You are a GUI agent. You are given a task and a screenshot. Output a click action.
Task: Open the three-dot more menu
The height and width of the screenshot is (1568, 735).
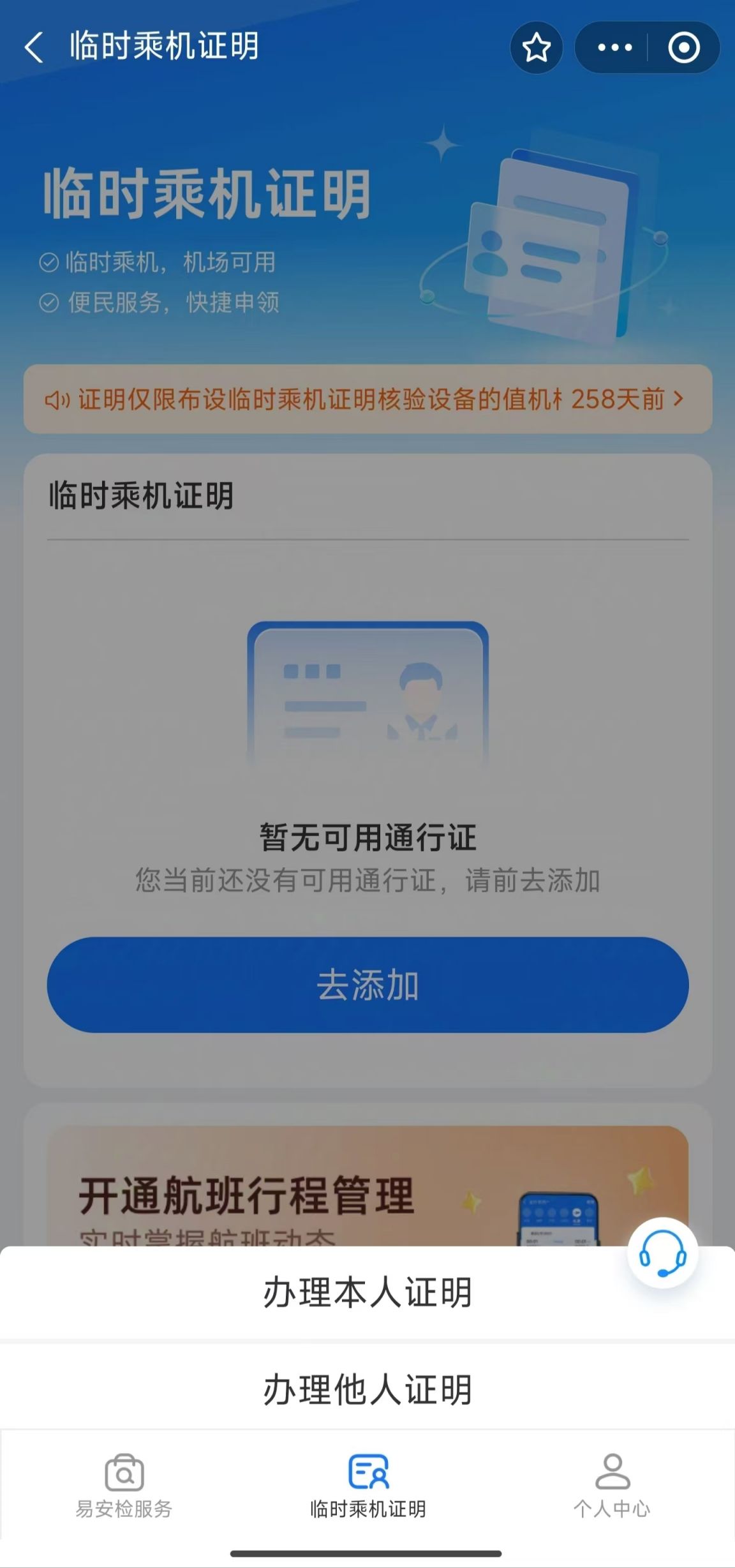click(614, 48)
